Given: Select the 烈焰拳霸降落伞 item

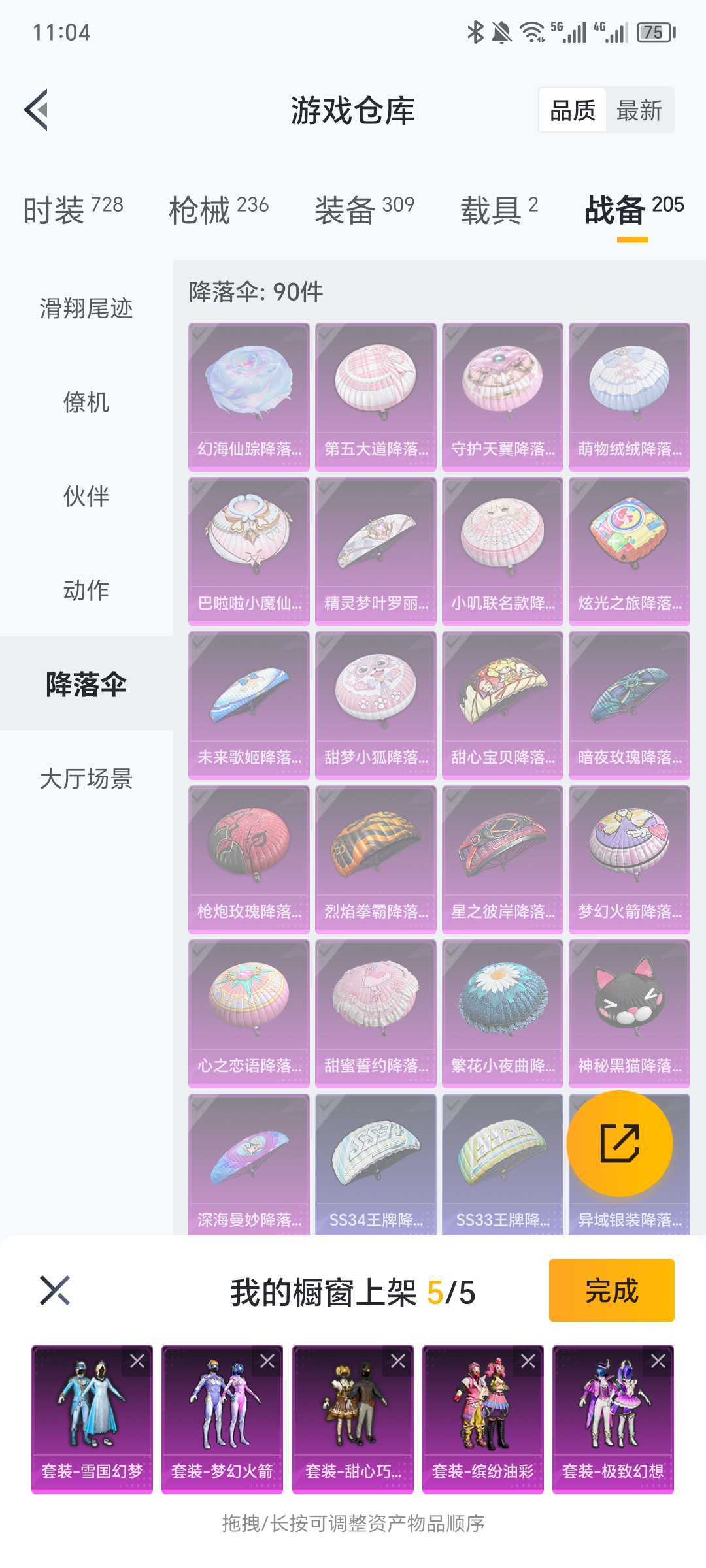Looking at the screenshot, I should pos(375,858).
